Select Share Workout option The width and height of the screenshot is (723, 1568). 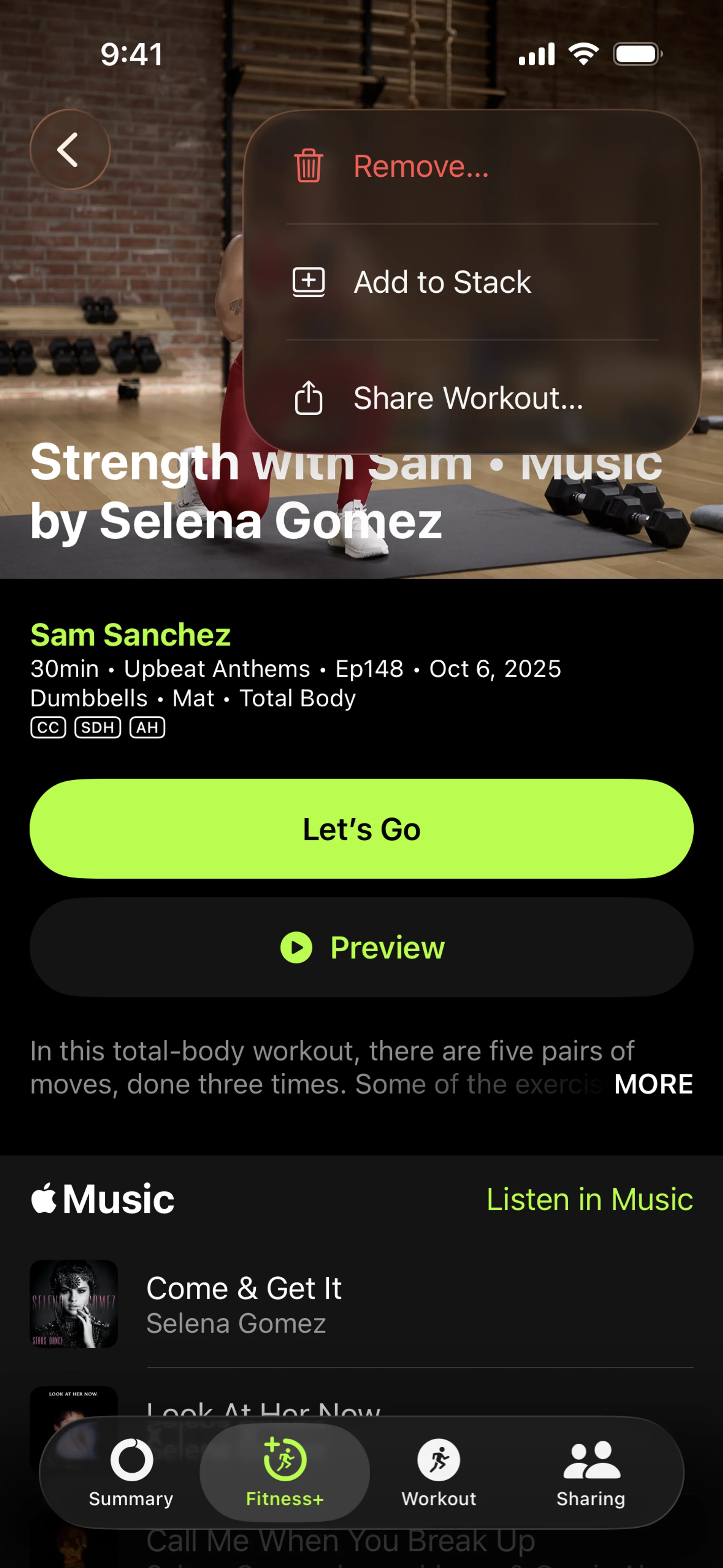click(x=467, y=398)
